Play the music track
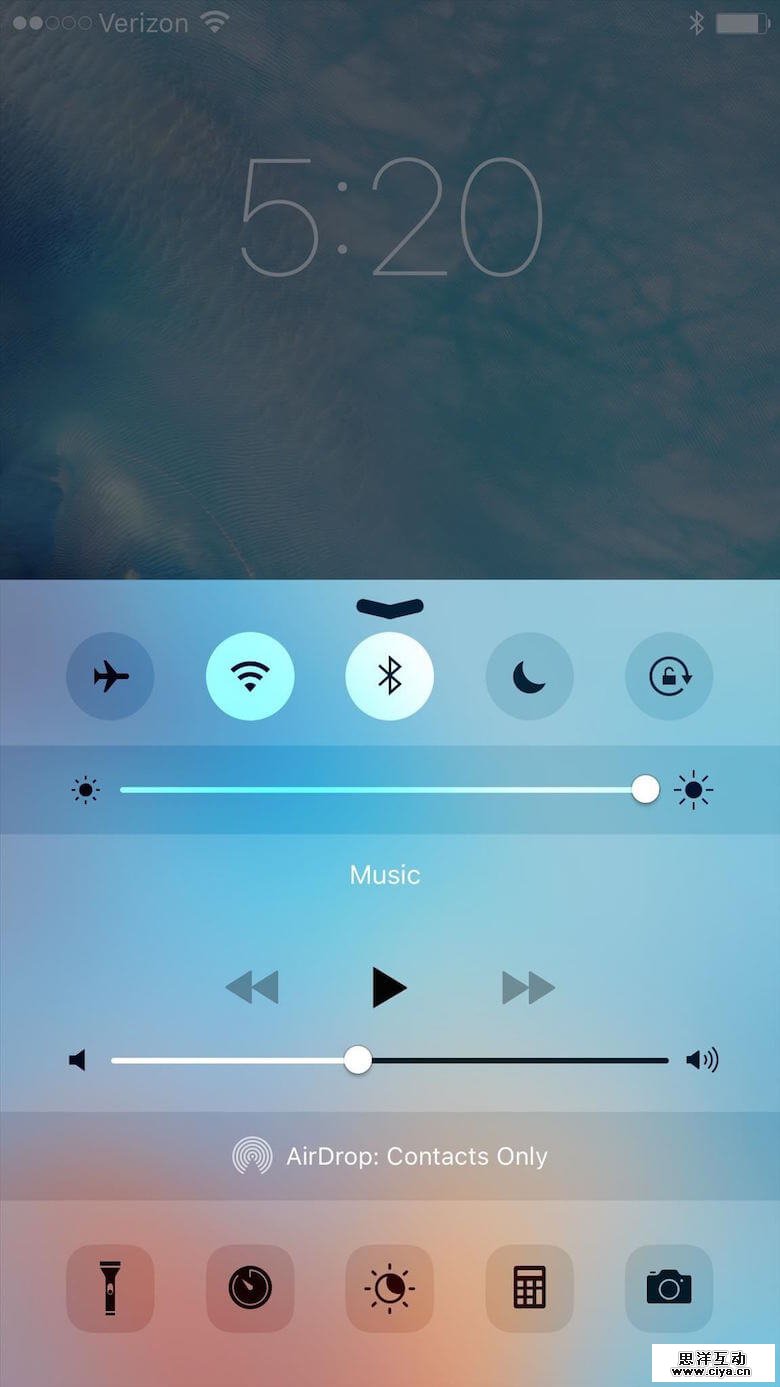The image size is (780, 1387). pos(388,987)
